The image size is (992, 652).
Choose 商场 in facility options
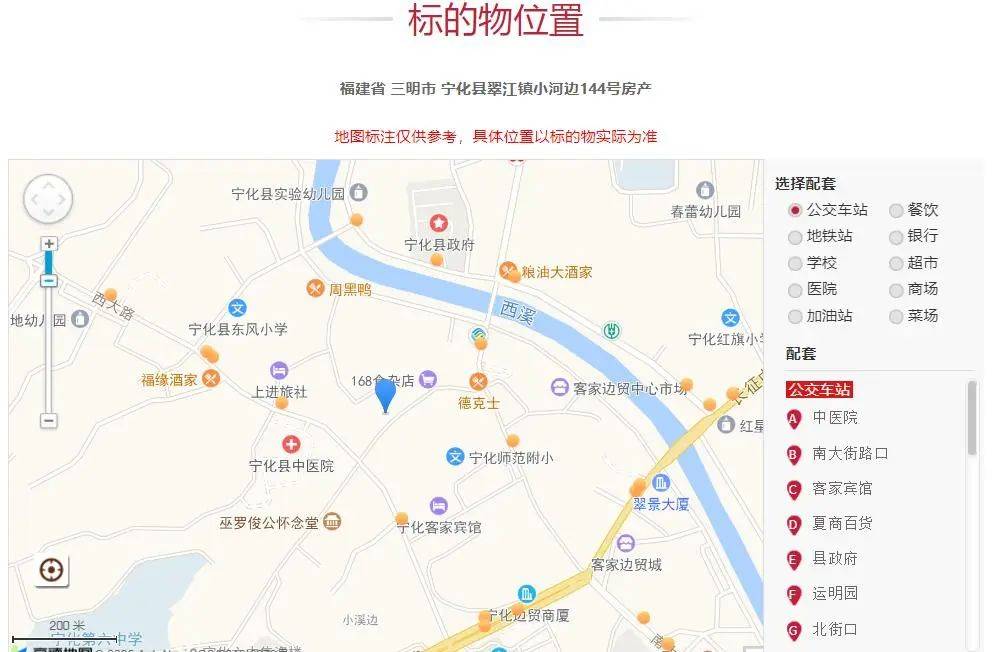click(x=897, y=290)
